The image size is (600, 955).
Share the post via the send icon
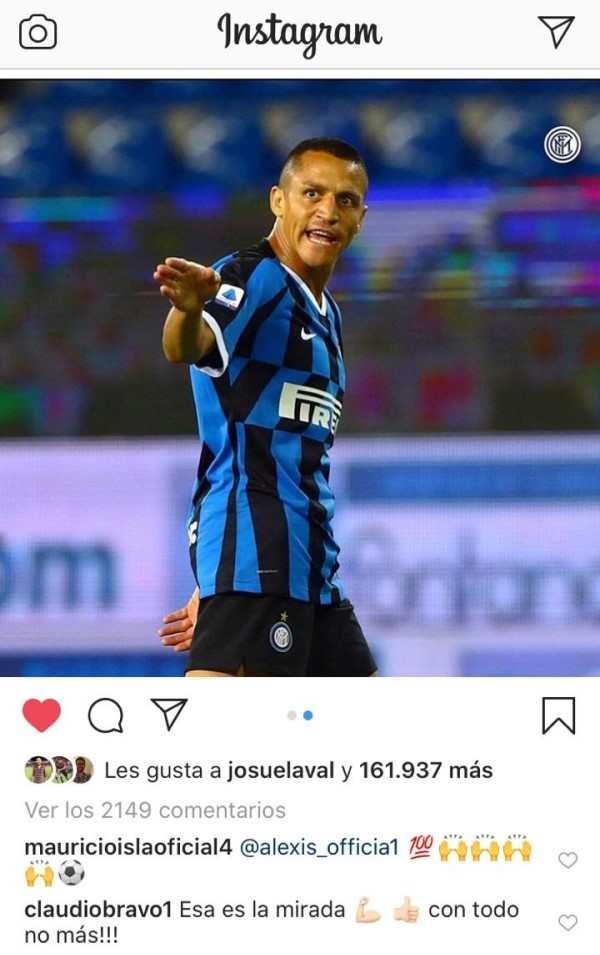click(x=169, y=713)
